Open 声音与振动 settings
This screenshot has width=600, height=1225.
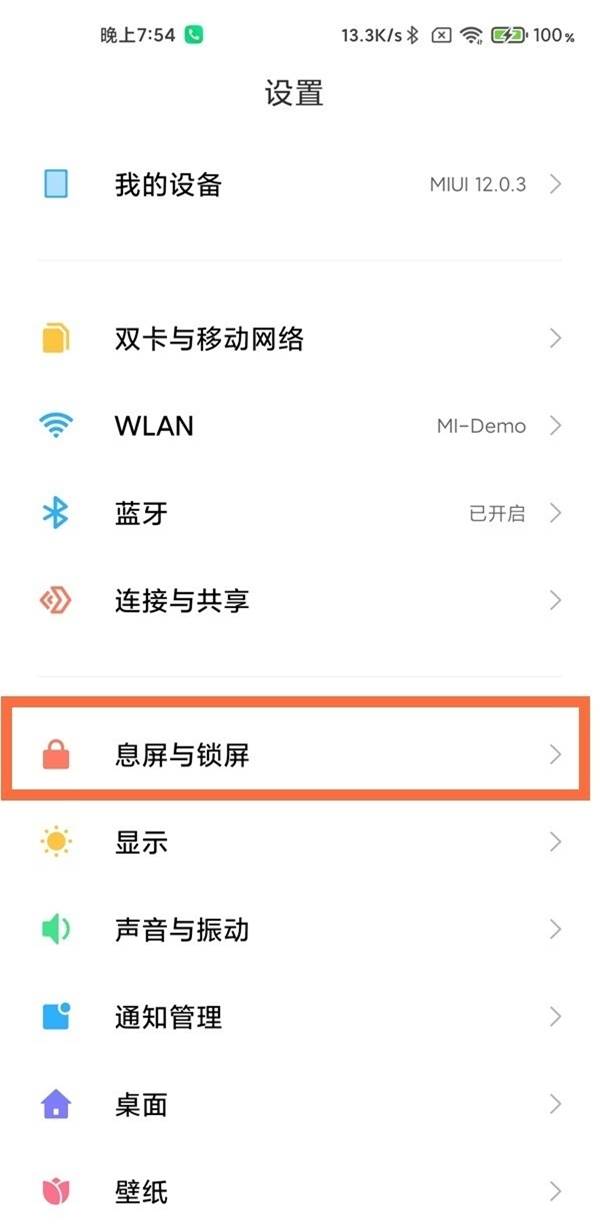click(300, 930)
